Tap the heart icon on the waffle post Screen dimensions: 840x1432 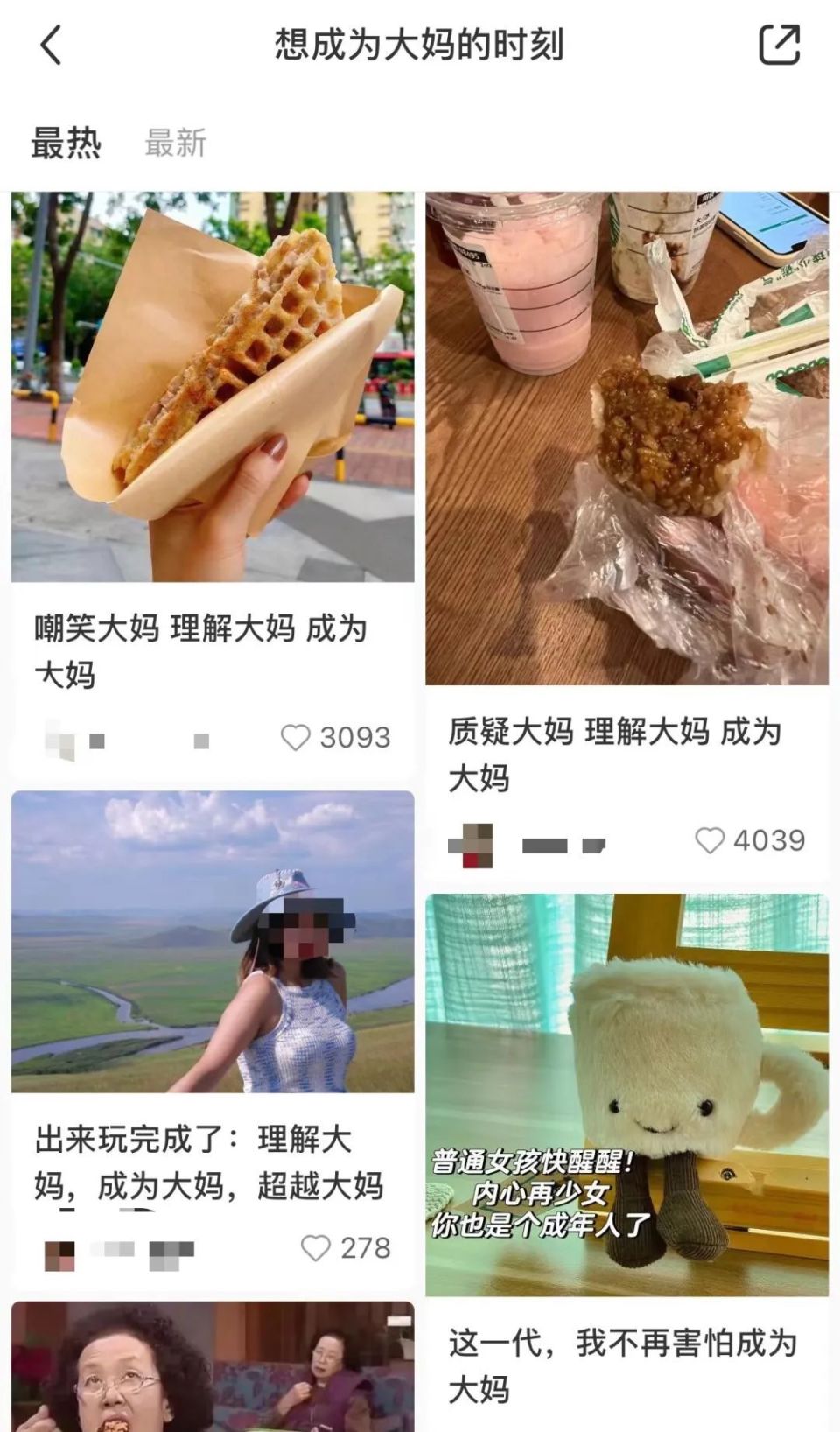(294, 738)
